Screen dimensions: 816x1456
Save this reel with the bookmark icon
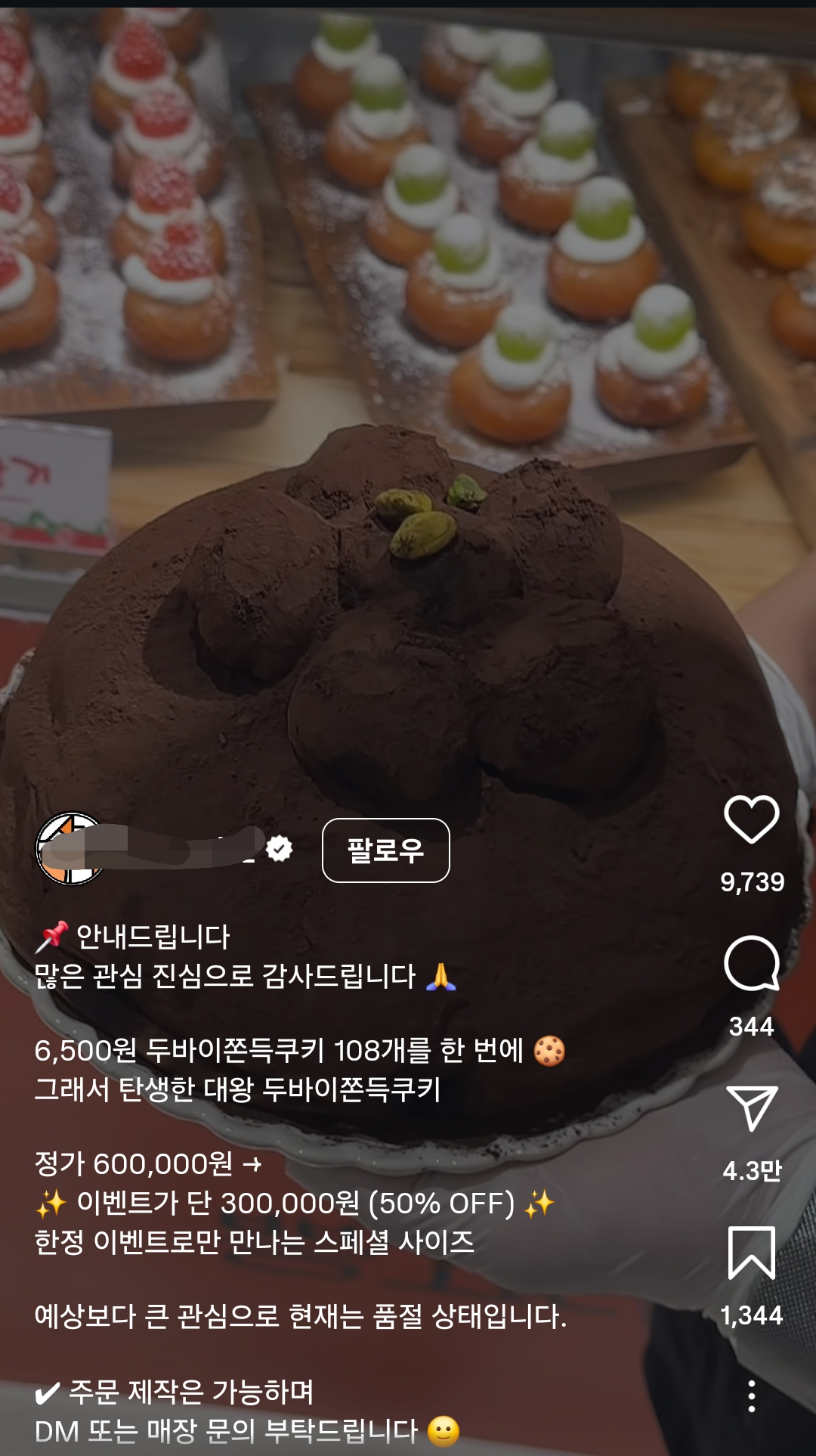[x=751, y=1253]
